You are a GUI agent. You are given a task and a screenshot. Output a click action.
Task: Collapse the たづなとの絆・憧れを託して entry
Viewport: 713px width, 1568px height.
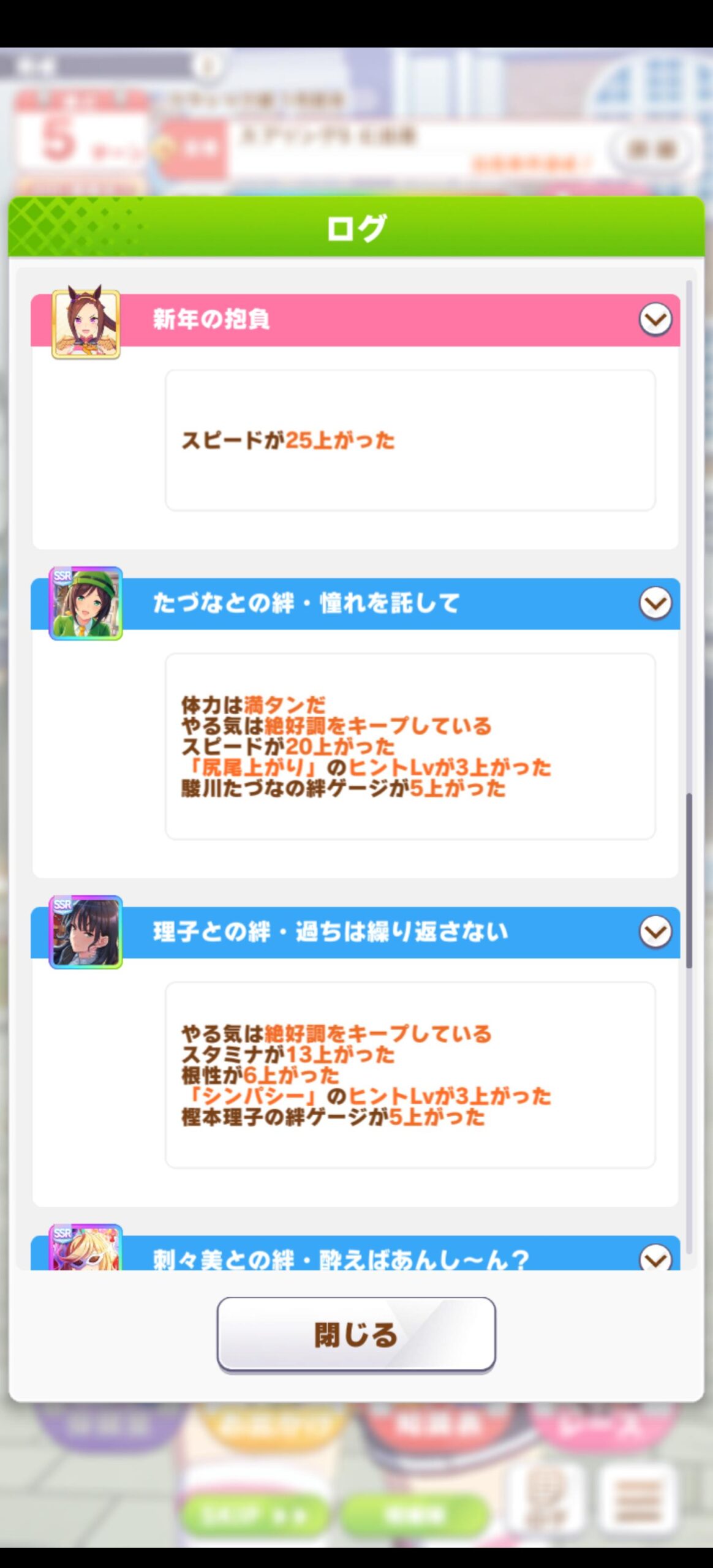tap(655, 603)
